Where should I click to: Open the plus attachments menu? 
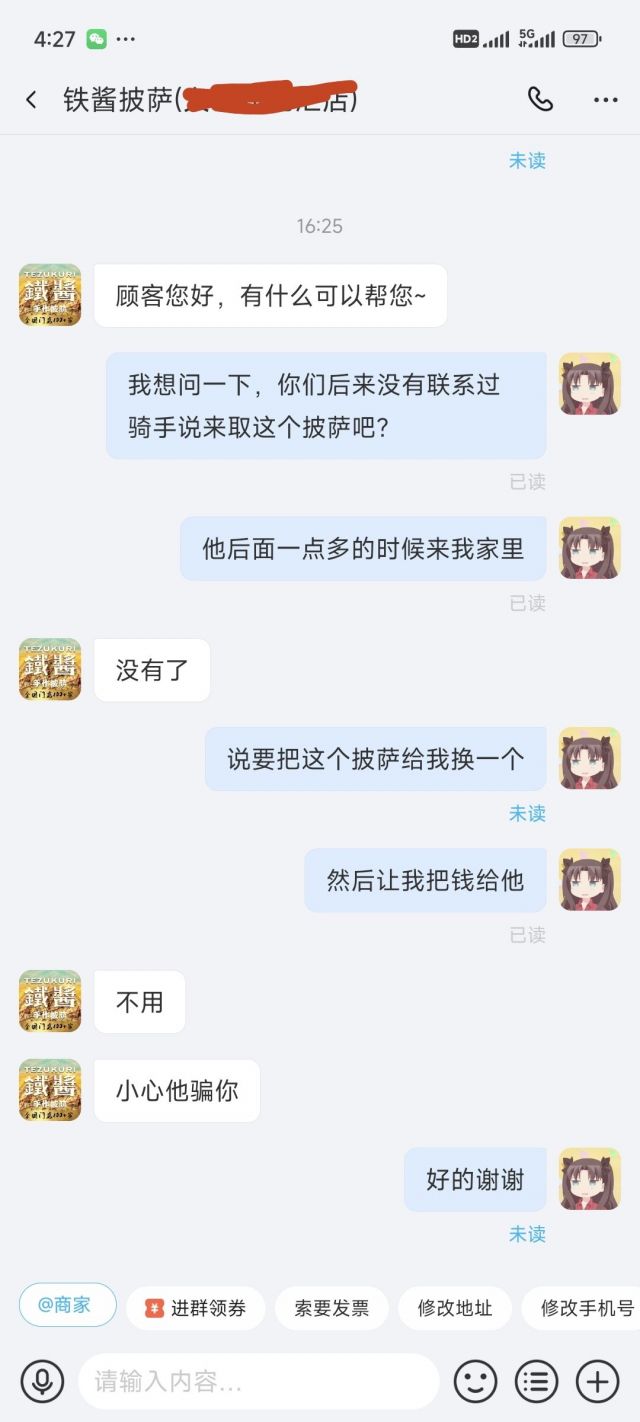tap(597, 1382)
